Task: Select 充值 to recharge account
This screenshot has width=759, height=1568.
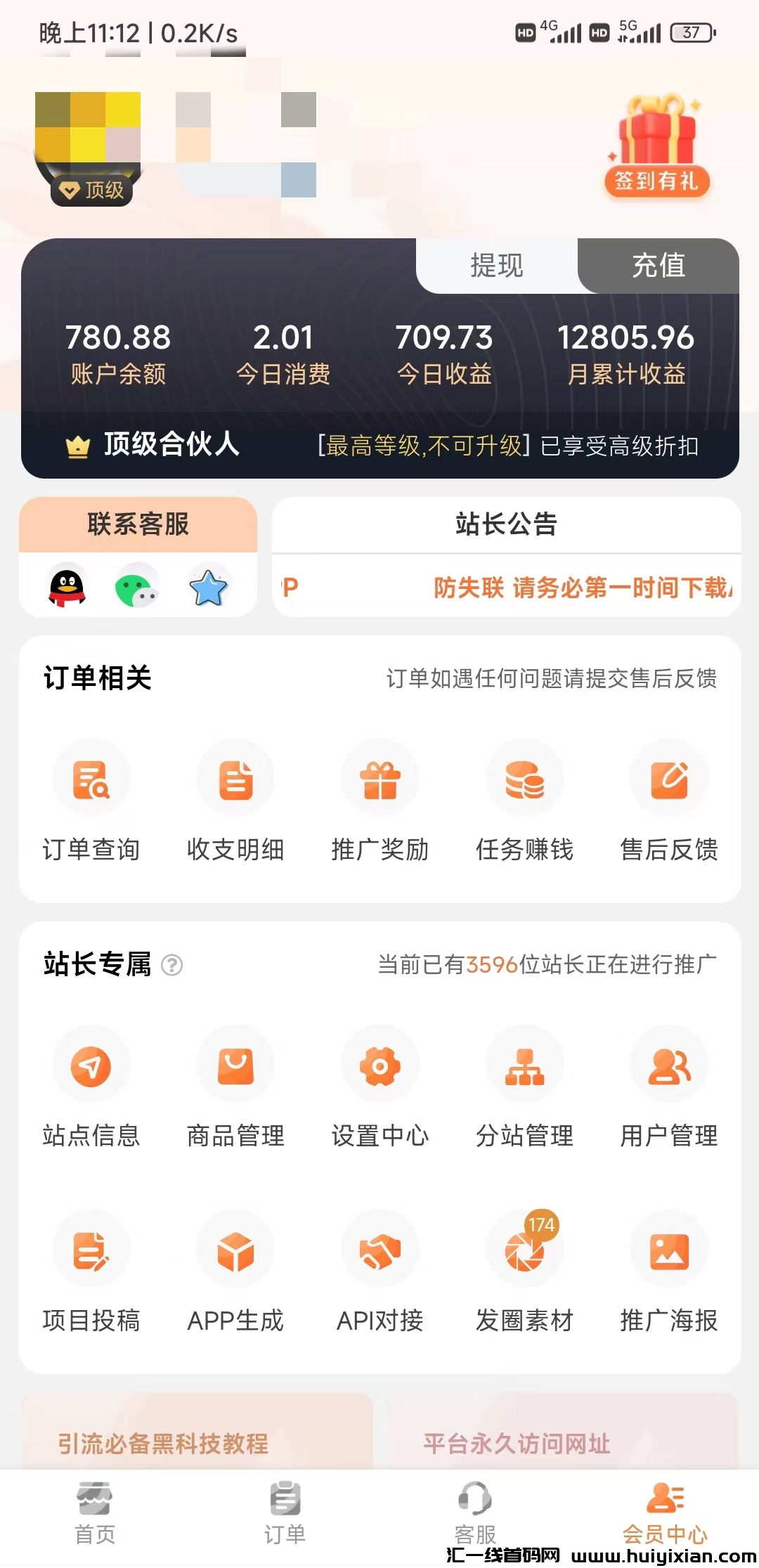Action: 659,266
